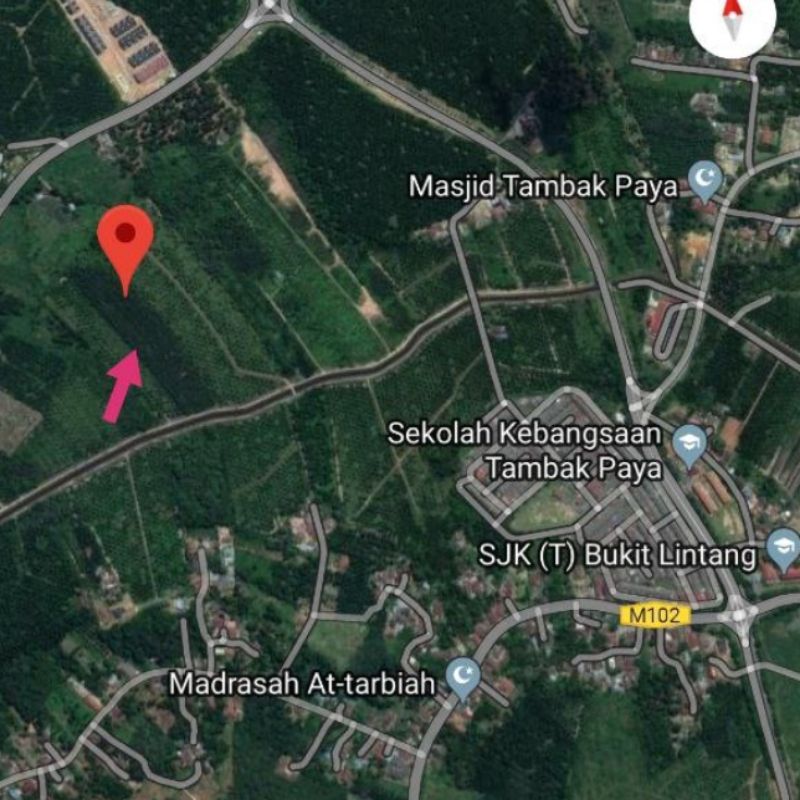Image resolution: width=800 pixels, height=800 pixels.
Task: Open the Masjid Tambak Paya place marker
Action: pyautogui.click(x=707, y=181)
